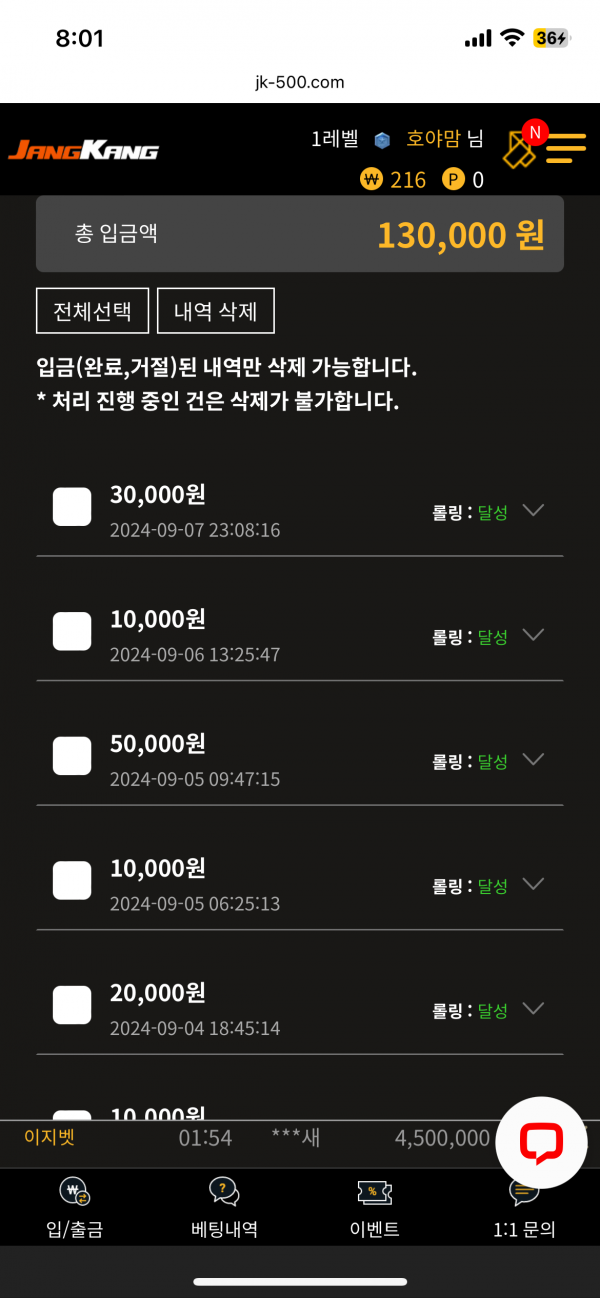
Task: Open 베팅내역 tab
Action: pos(224,1207)
